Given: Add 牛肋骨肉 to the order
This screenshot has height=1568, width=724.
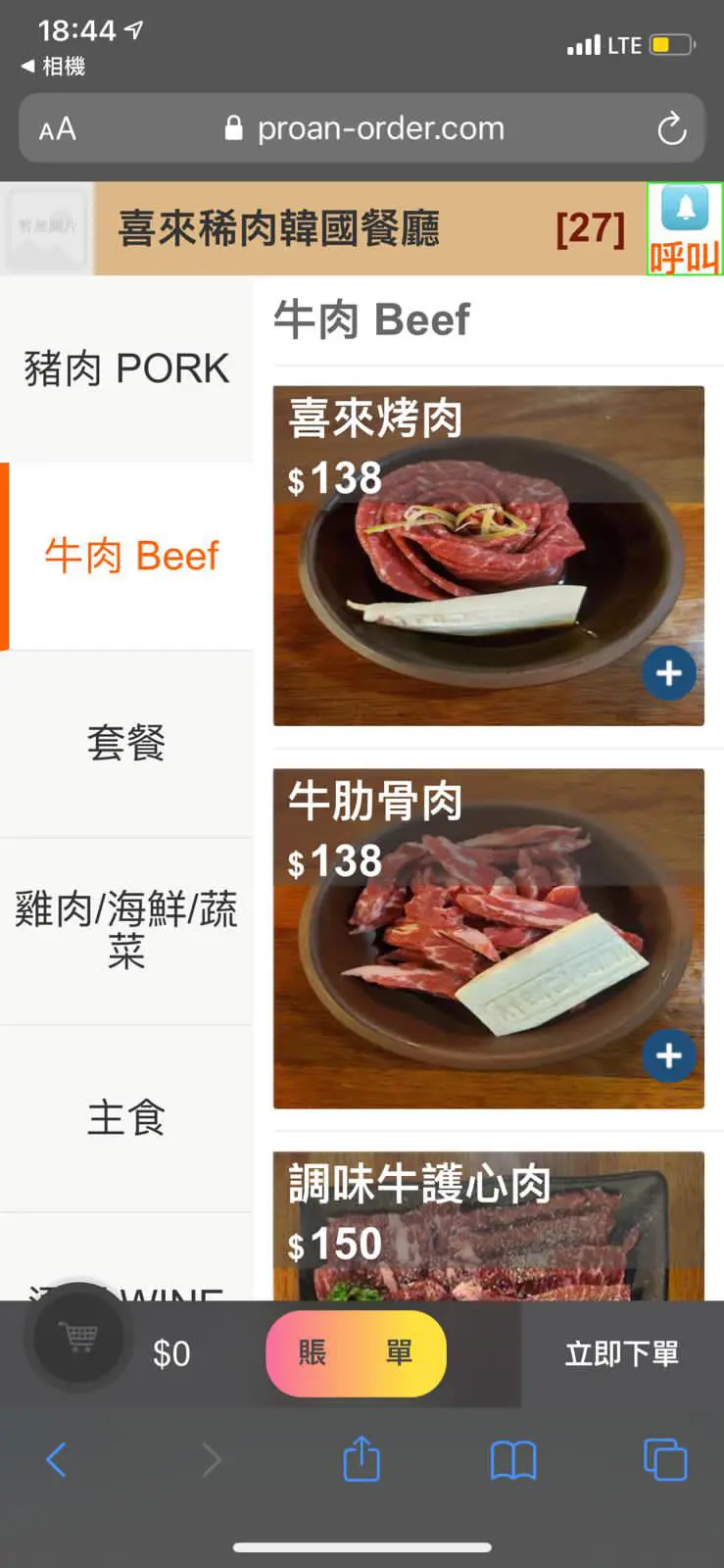Looking at the screenshot, I should [668, 1055].
